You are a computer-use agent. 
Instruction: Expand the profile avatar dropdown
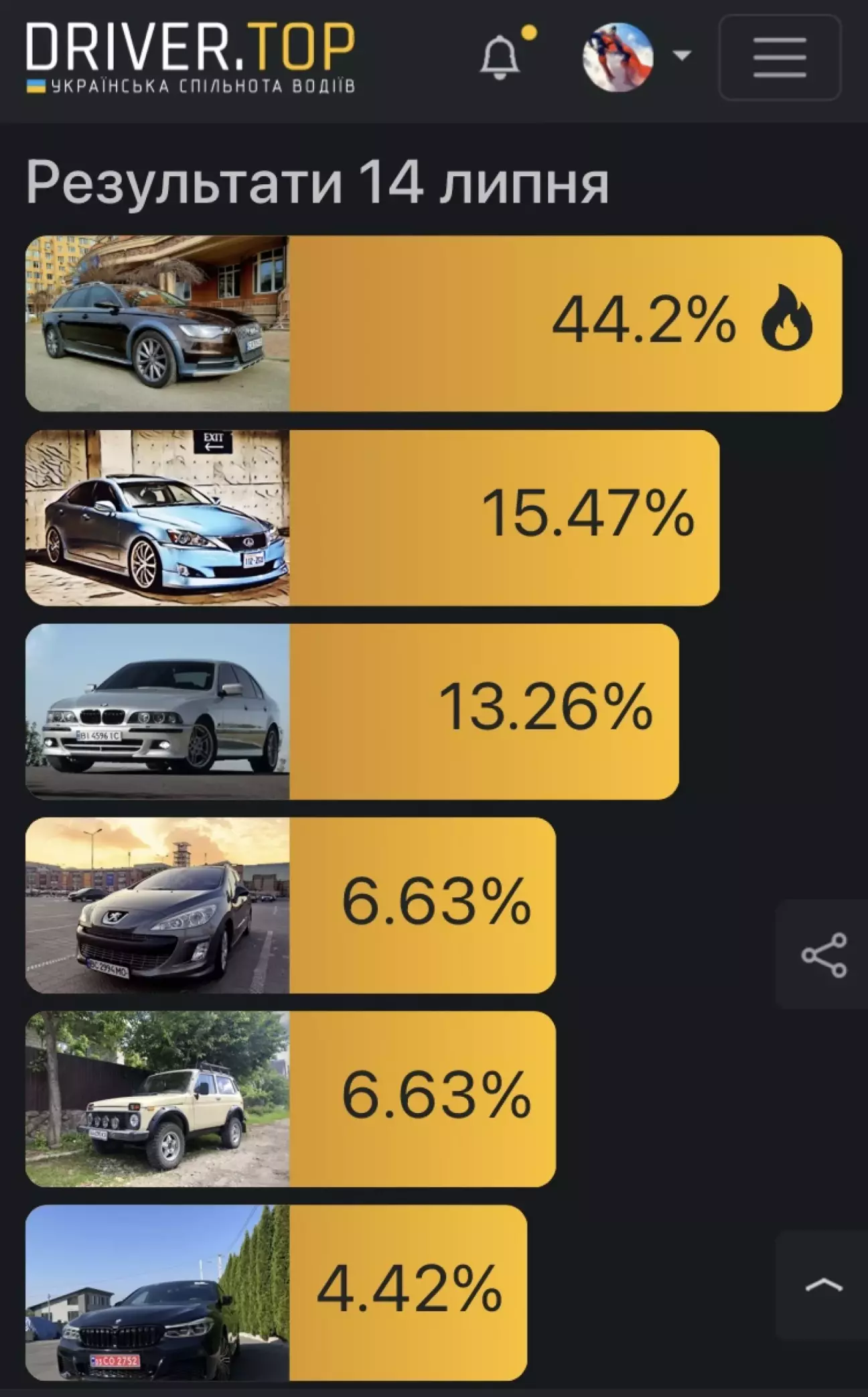pos(636,56)
